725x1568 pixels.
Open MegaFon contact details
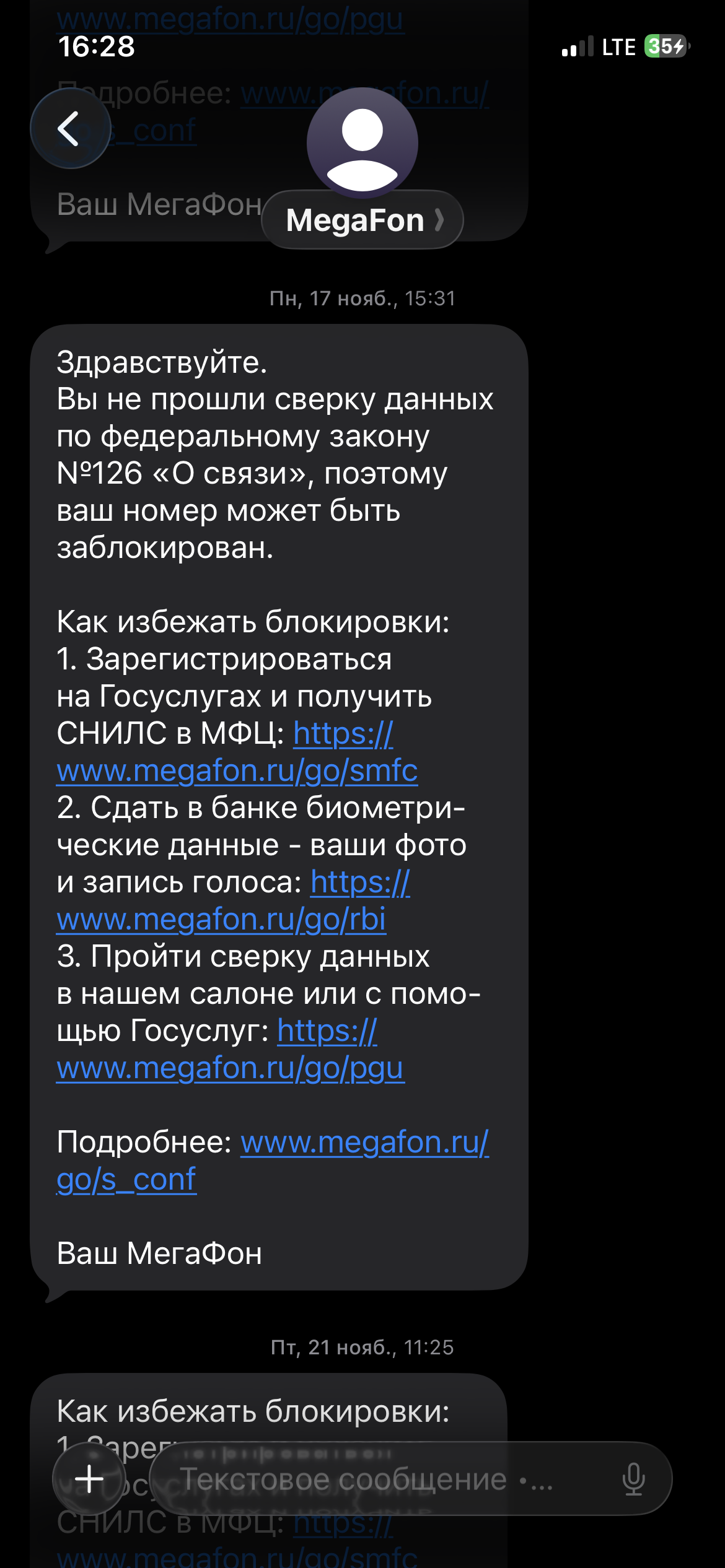(362, 220)
